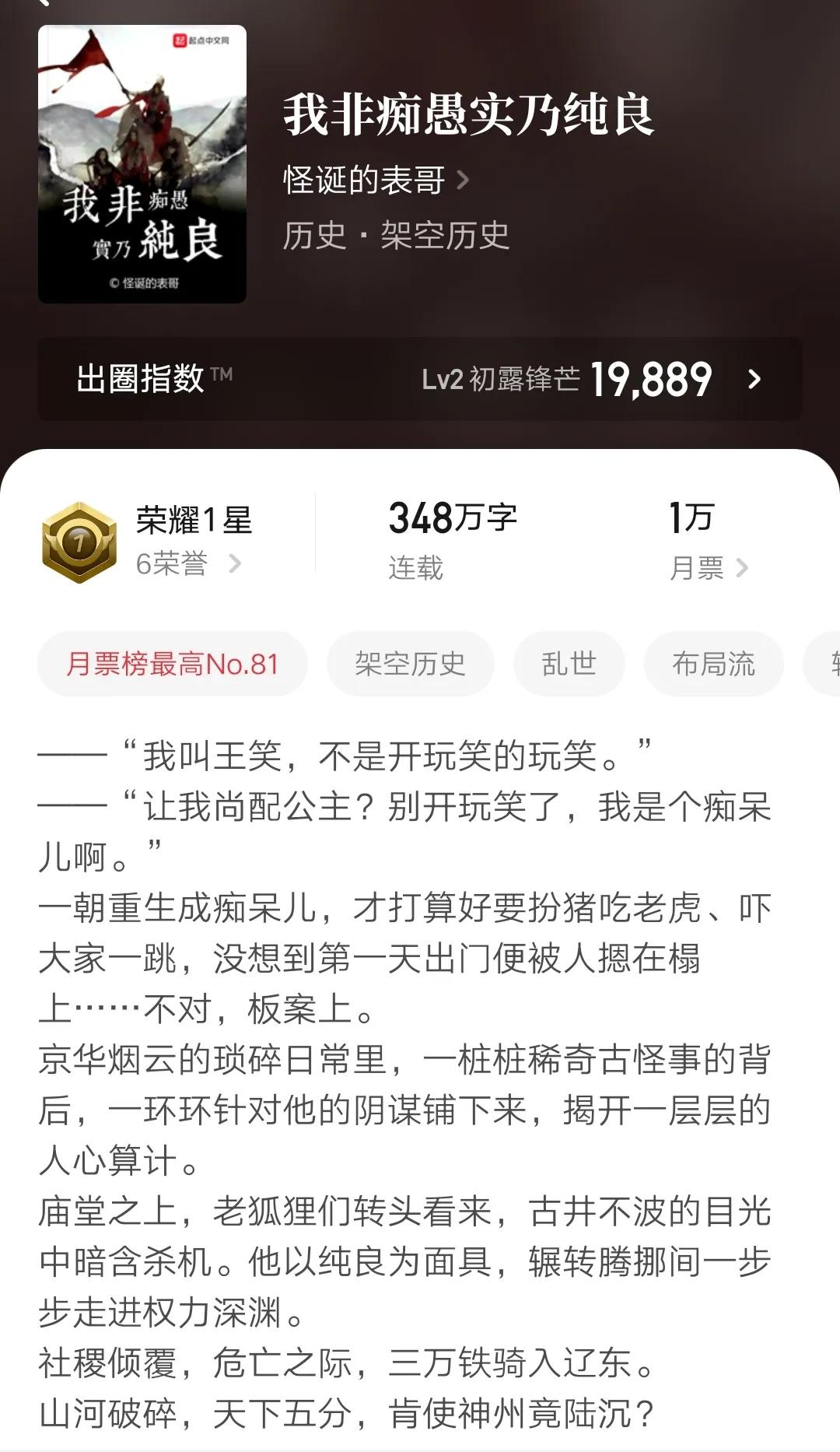This screenshot has width=840, height=1452.
Task: Select the 布局流 tag chip
Action: [x=713, y=664]
